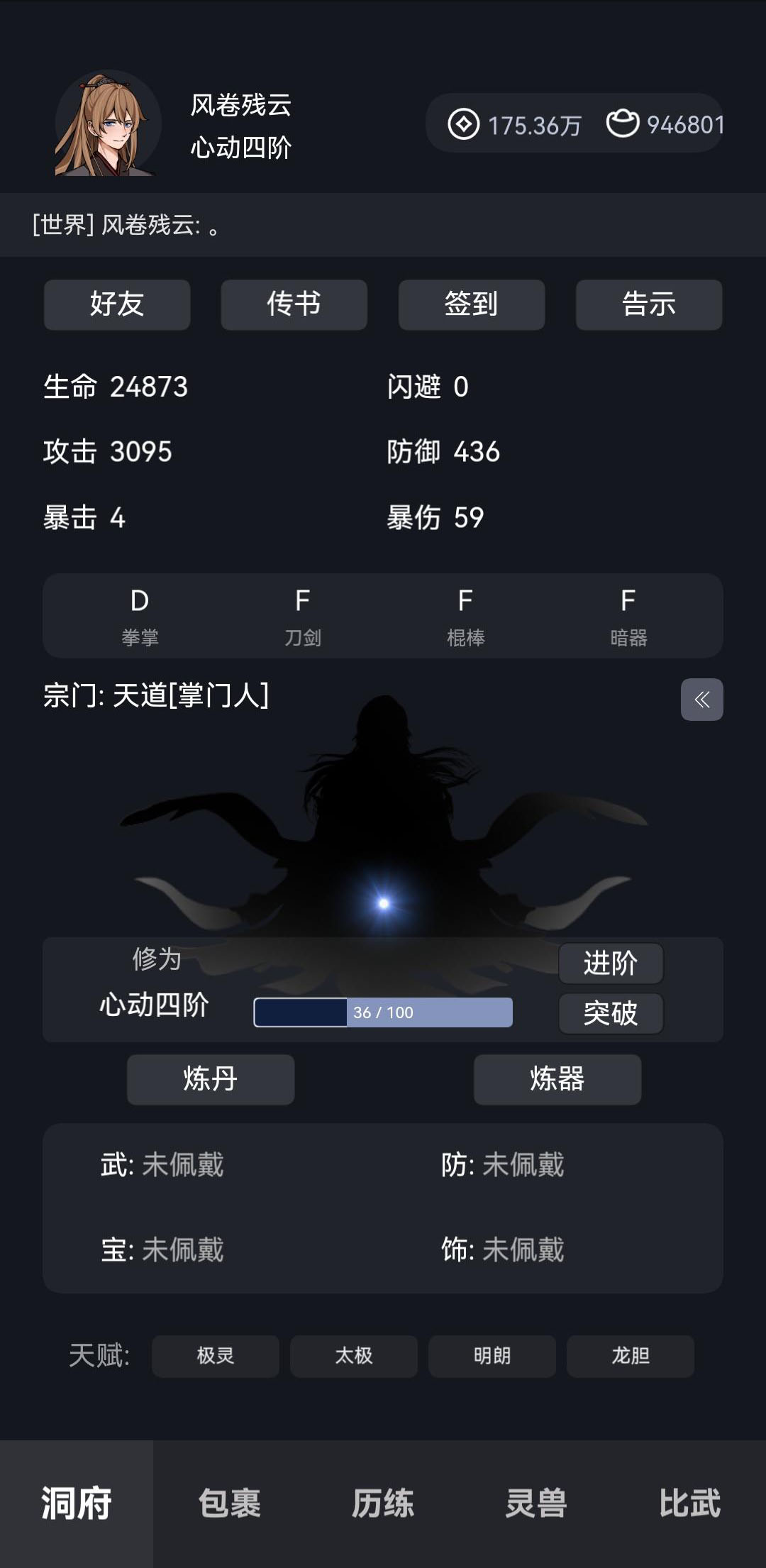The image size is (766, 1568).
Task: Open 炼器 weapon refining
Action: click(556, 1079)
